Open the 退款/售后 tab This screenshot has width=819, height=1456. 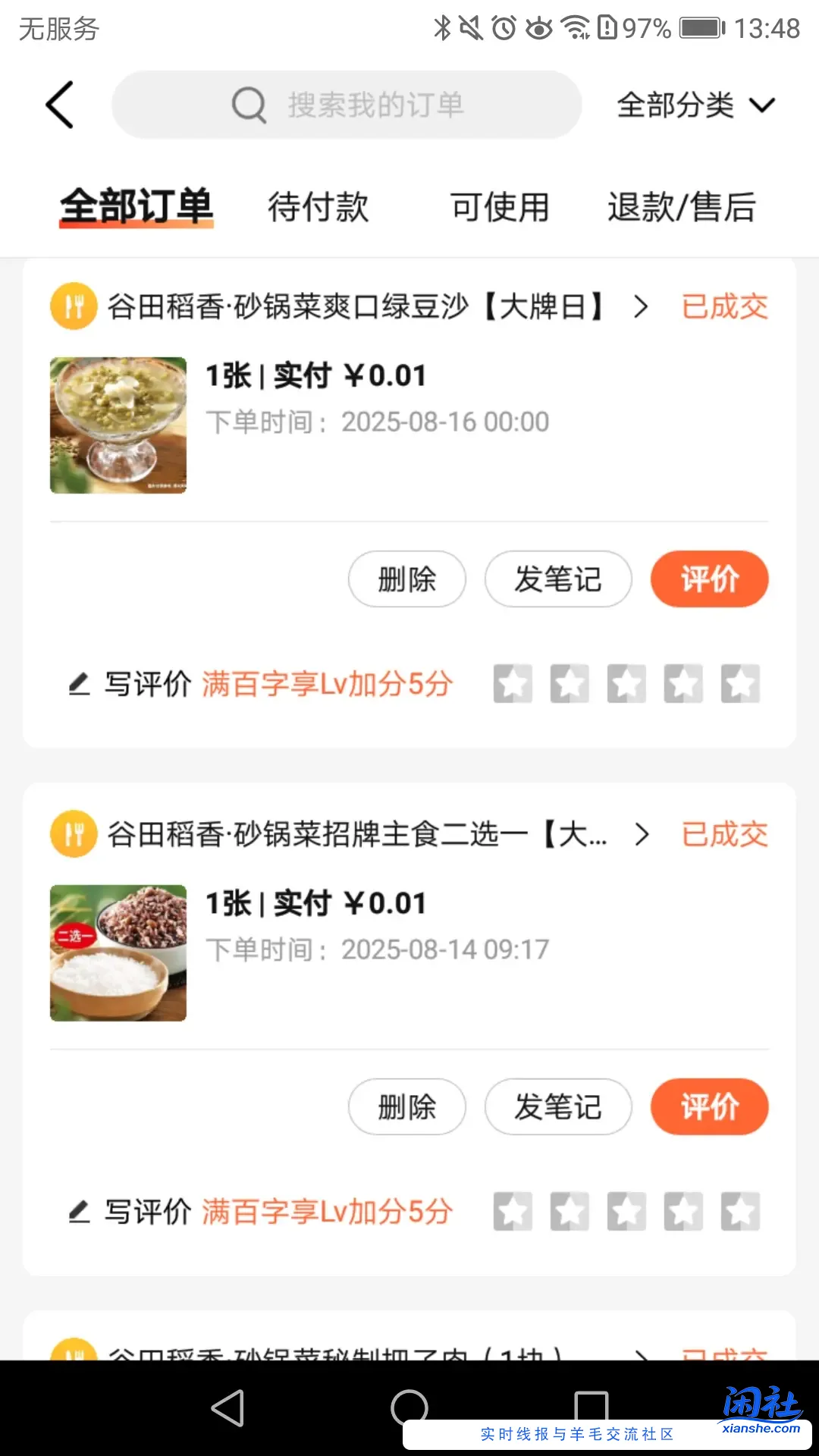pyautogui.click(x=680, y=206)
